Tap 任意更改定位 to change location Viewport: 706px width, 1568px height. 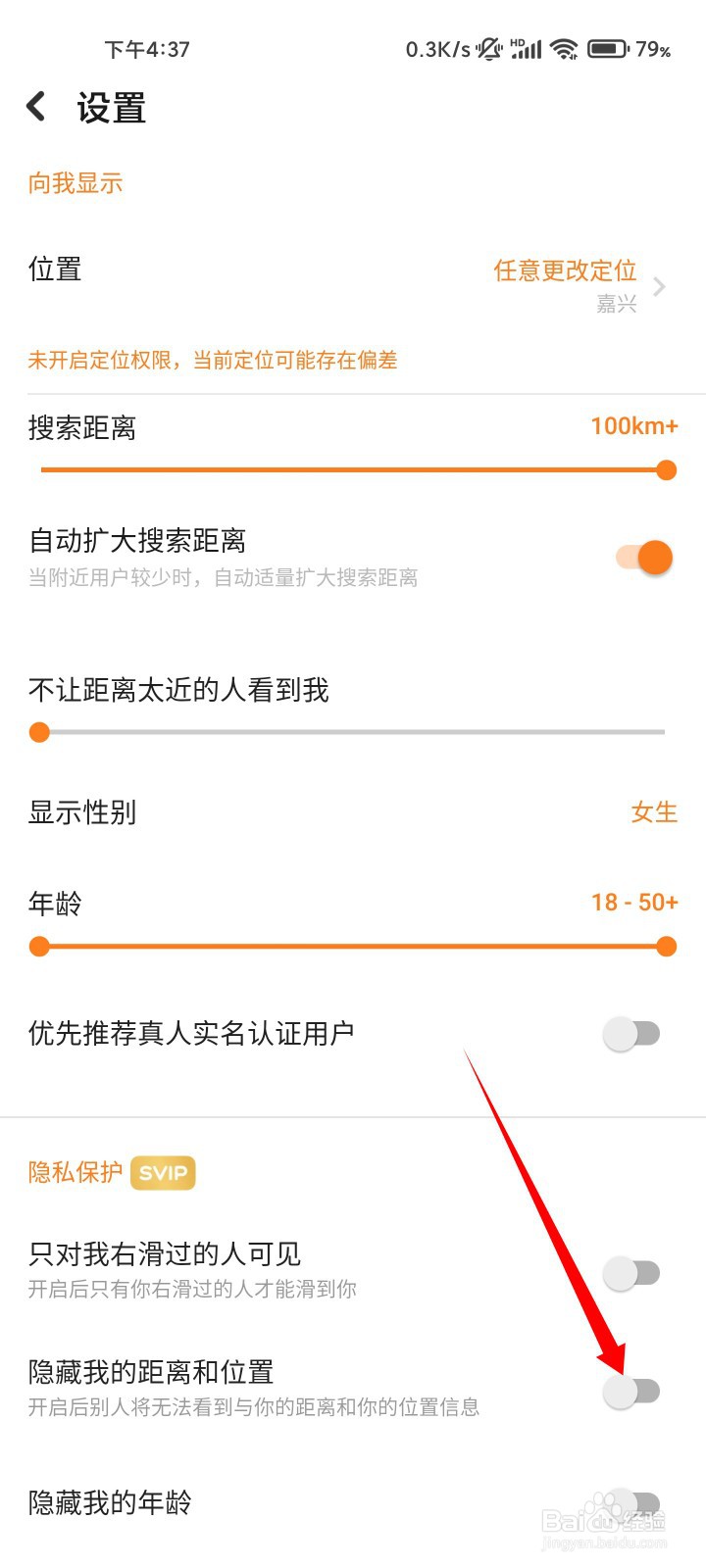coord(565,270)
